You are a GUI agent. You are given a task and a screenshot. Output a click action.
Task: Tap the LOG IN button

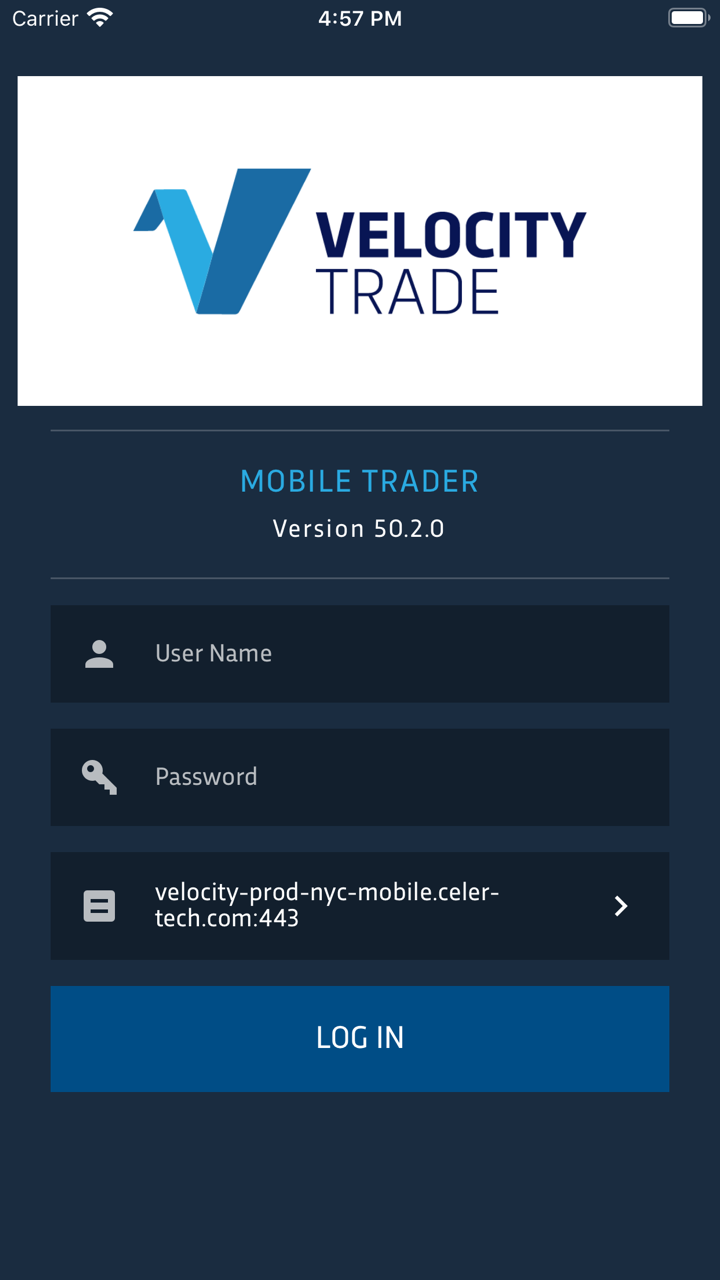click(360, 1038)
